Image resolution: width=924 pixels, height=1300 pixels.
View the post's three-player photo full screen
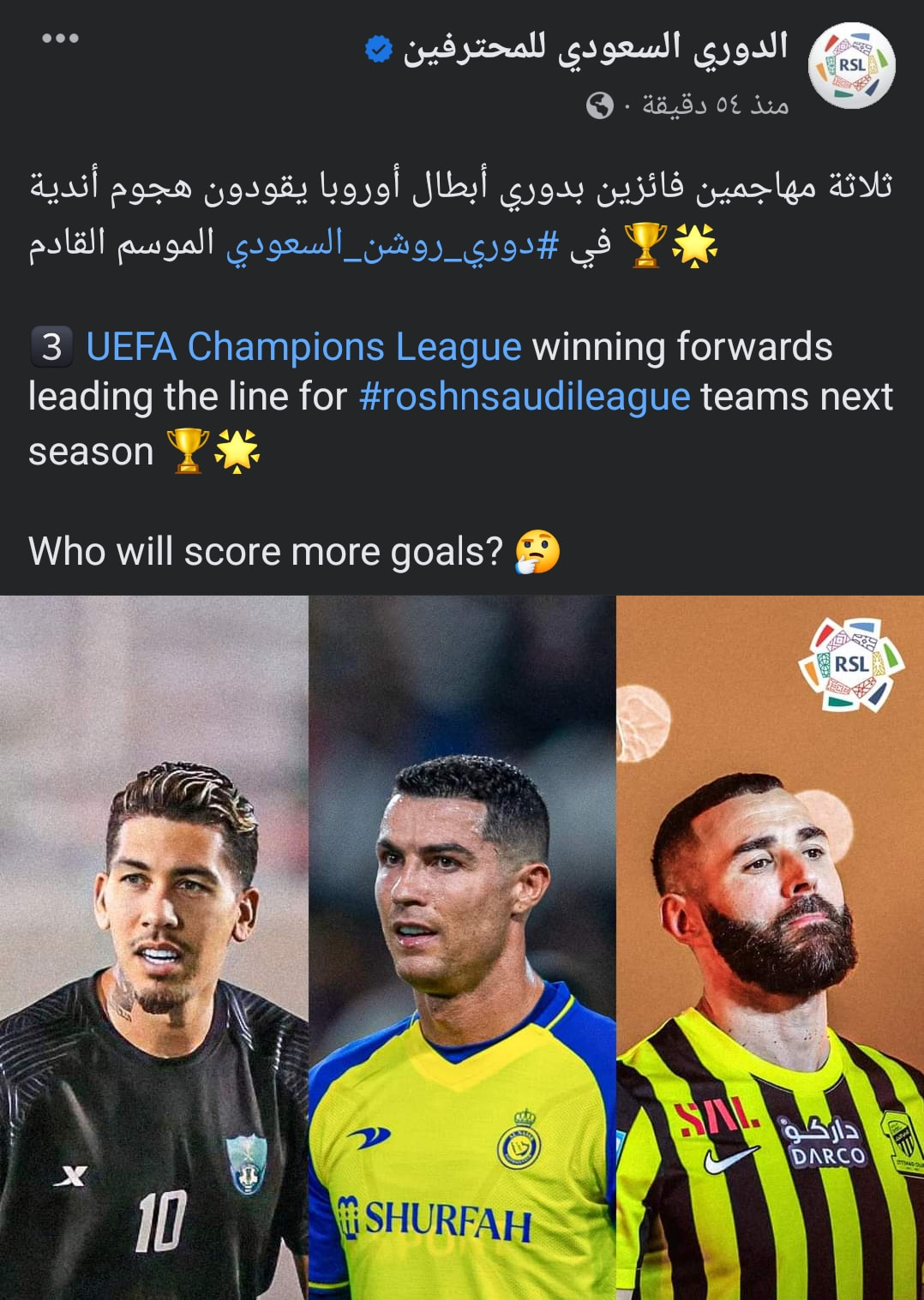click(x=462, y=947)
